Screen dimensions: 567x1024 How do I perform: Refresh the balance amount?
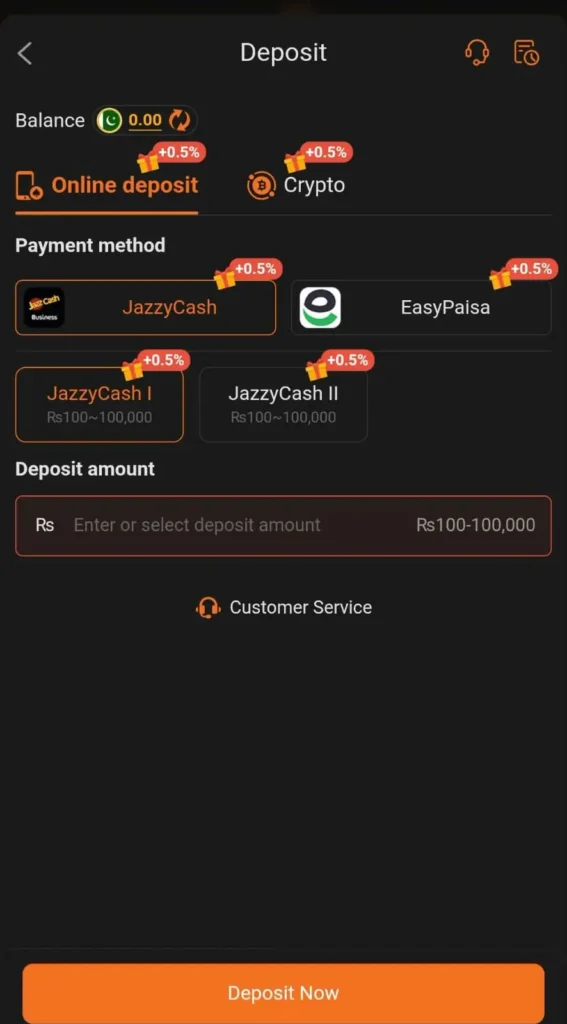(179, 120)
